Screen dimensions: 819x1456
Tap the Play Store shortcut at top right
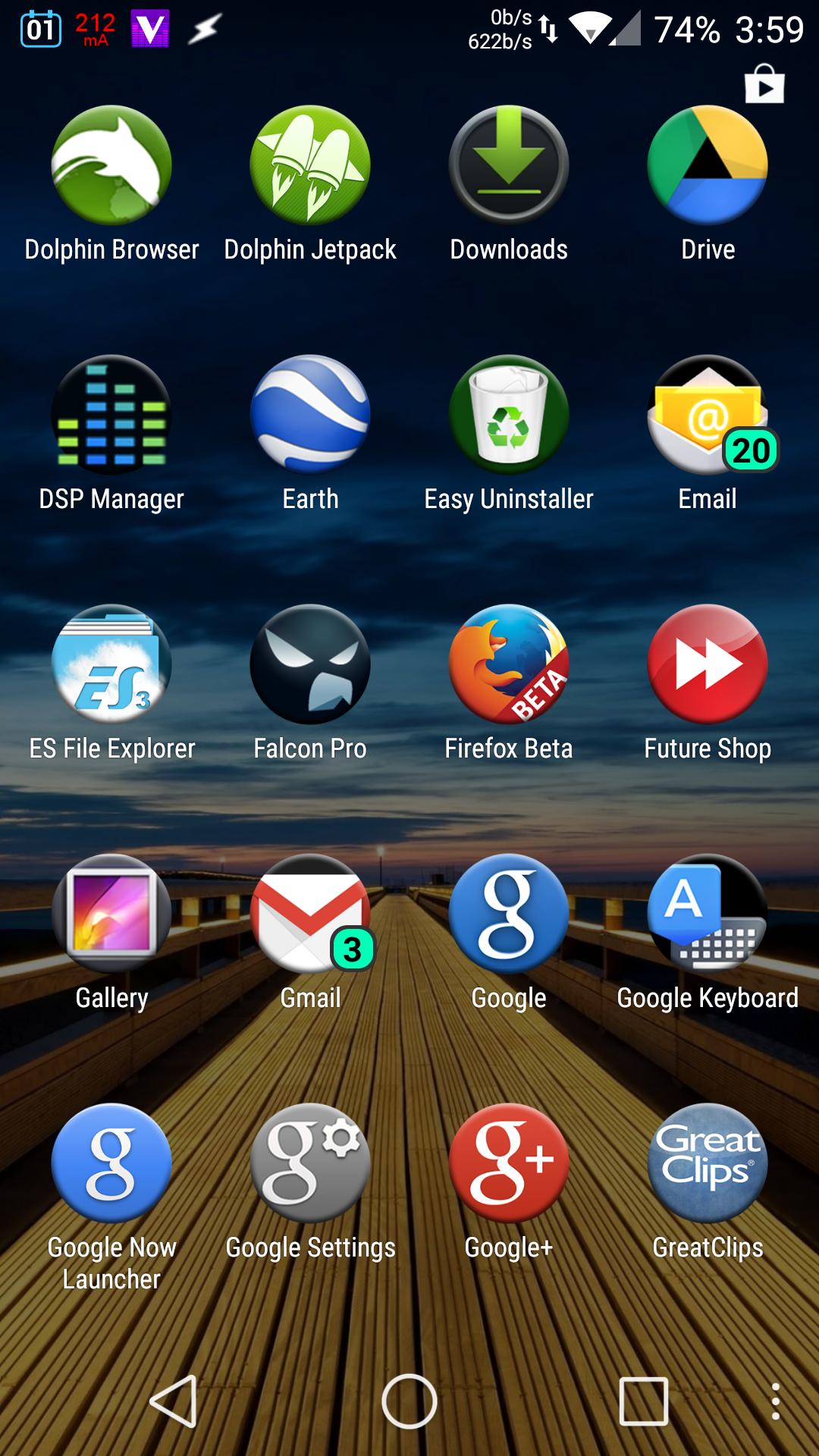[765, 83]
